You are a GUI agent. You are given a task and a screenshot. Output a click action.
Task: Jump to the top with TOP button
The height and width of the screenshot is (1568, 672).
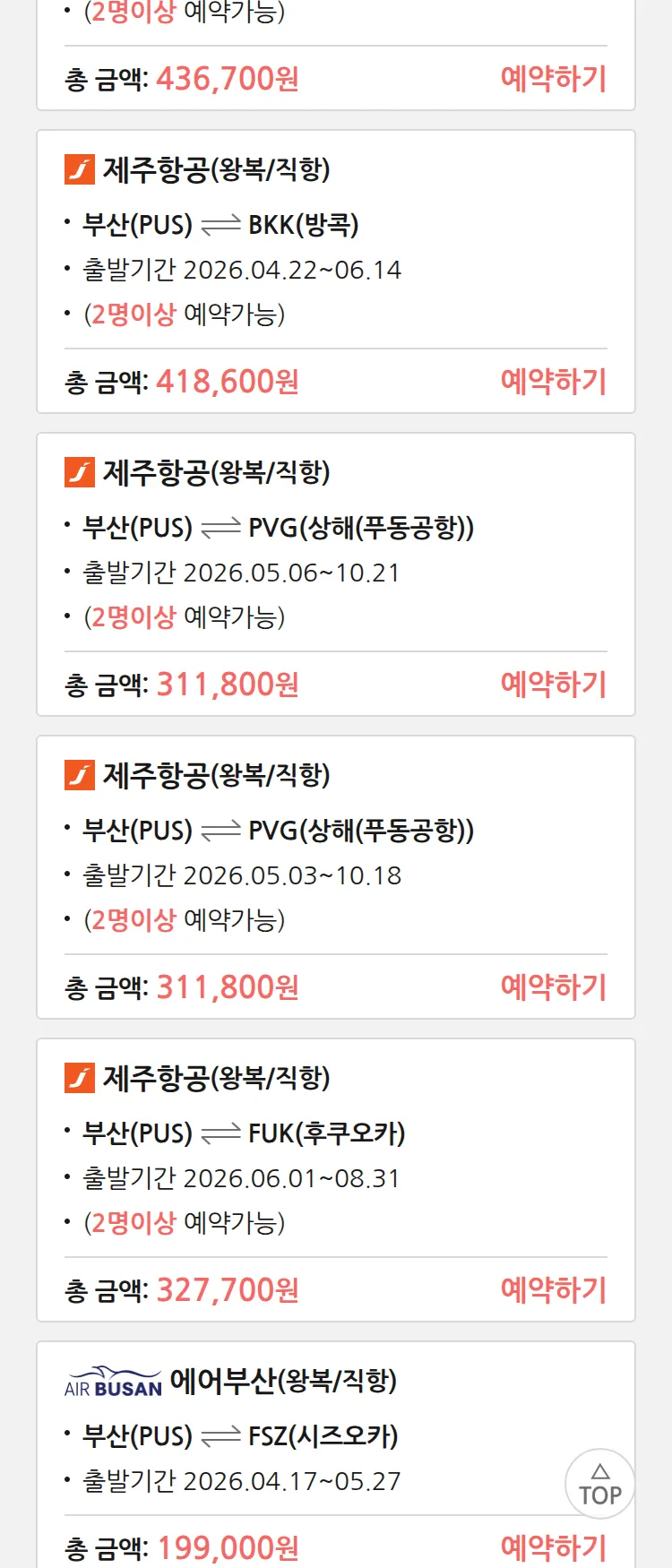pyautogui.click(x=599, y=1484)
